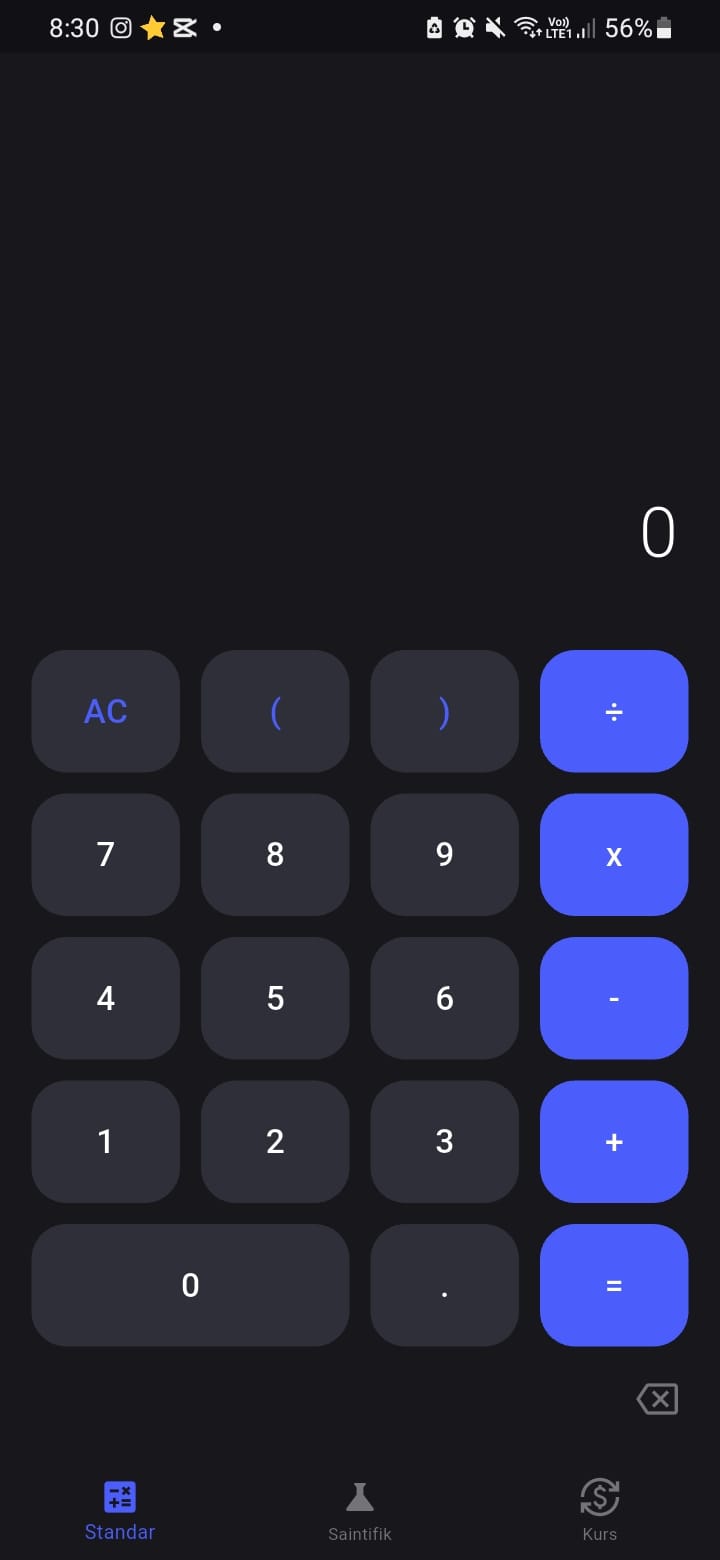The width and height of the screenshot is (720, 1560).
Task: Enter the digit 9
Action: (x=445, y=855)
